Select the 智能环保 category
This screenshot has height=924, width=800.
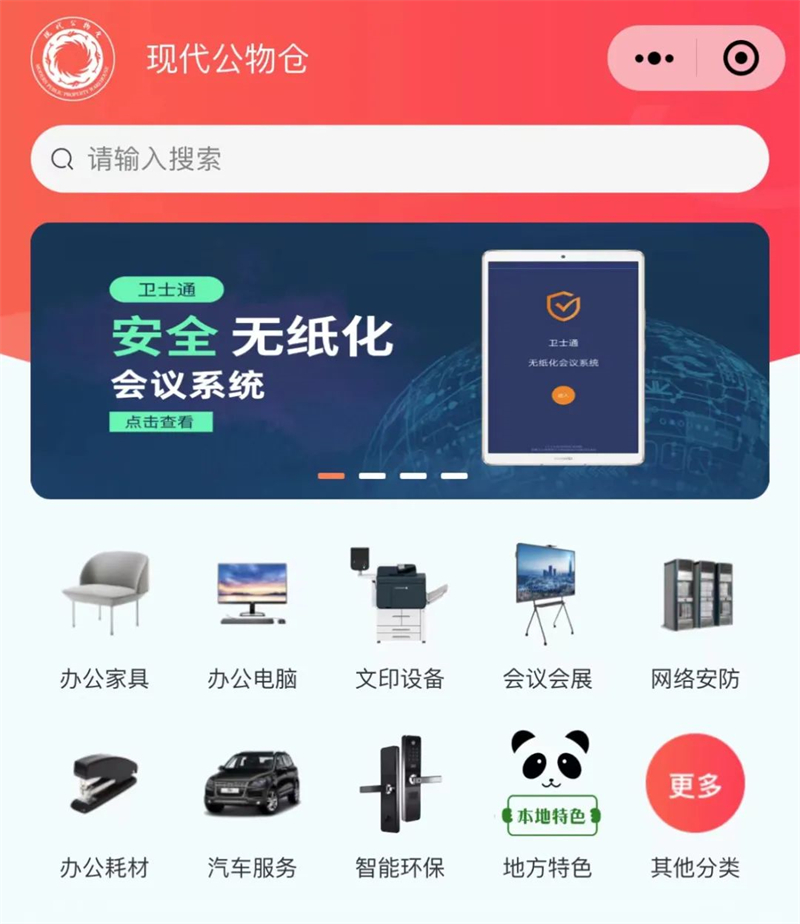click(399, 810)
